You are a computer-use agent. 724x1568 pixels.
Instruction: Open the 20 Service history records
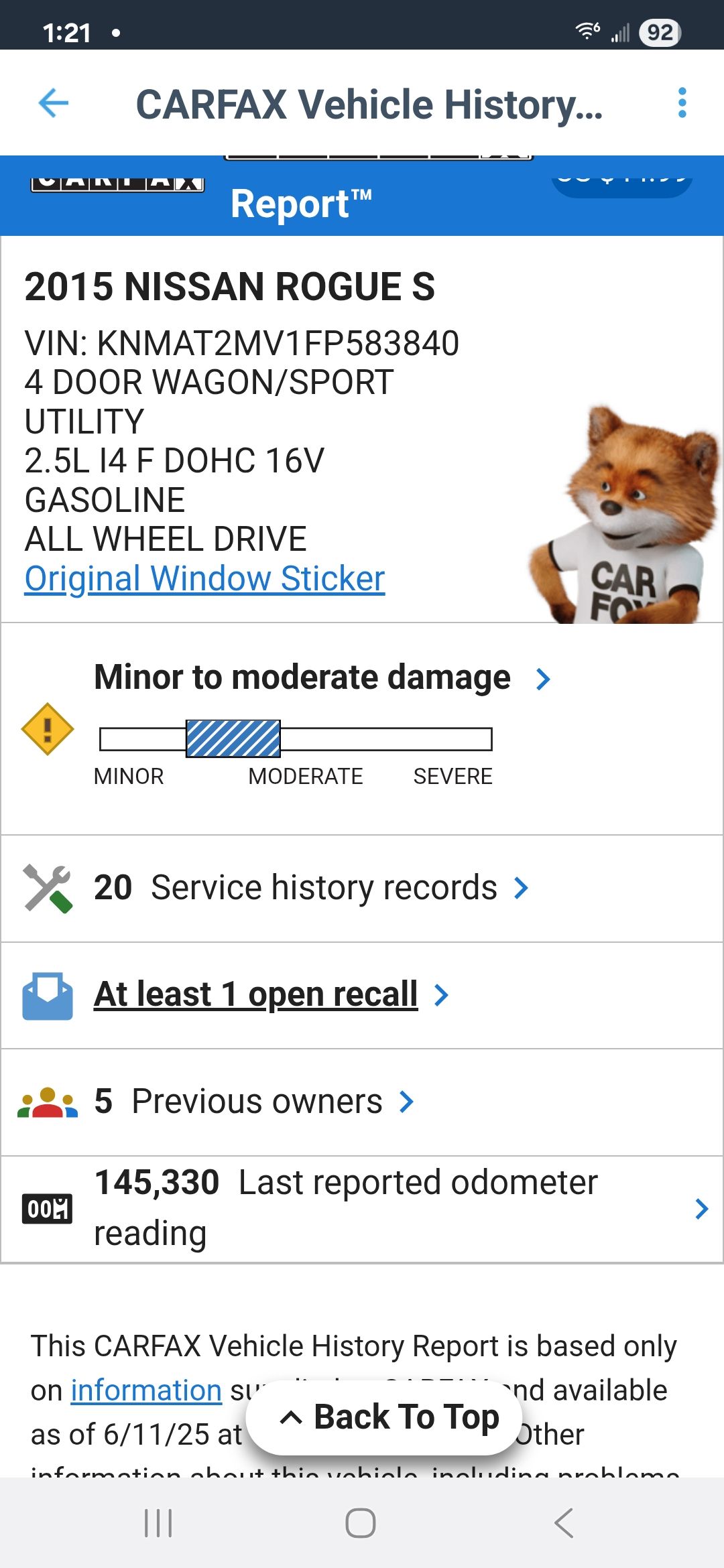(x=311, y=888)
